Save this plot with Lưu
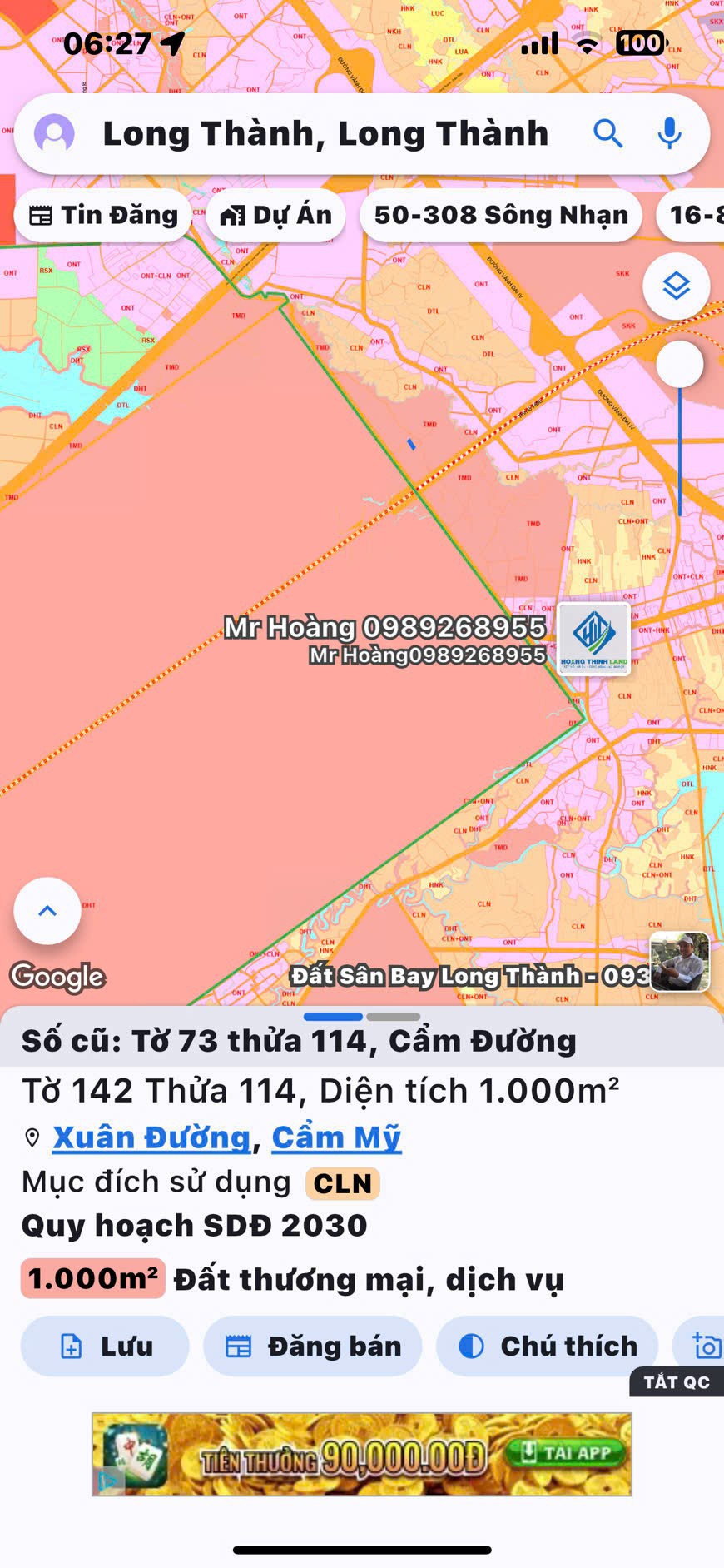The height and width of the screenshot is (1568, 724). (106, 1346)
